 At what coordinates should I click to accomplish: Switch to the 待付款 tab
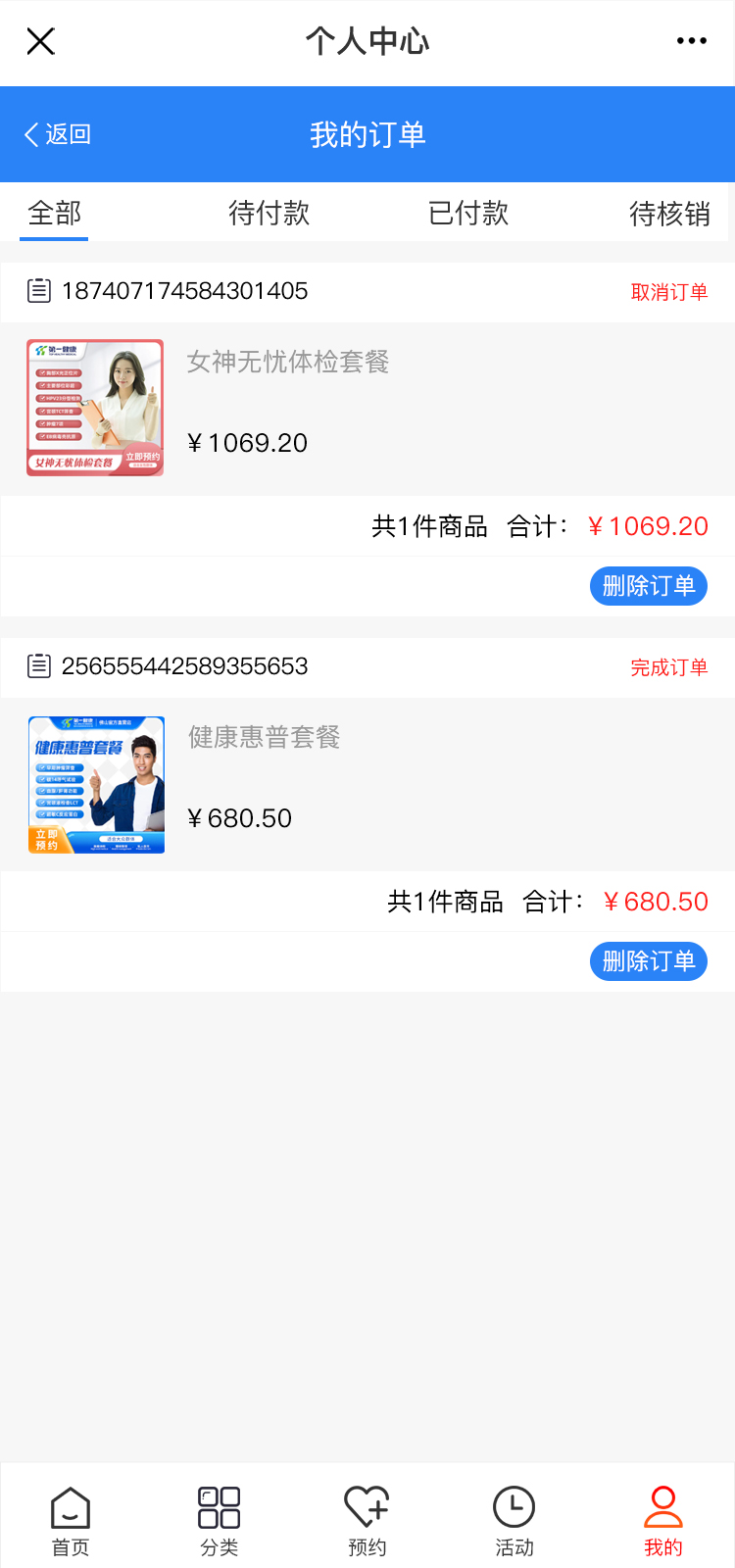point(269,213)
